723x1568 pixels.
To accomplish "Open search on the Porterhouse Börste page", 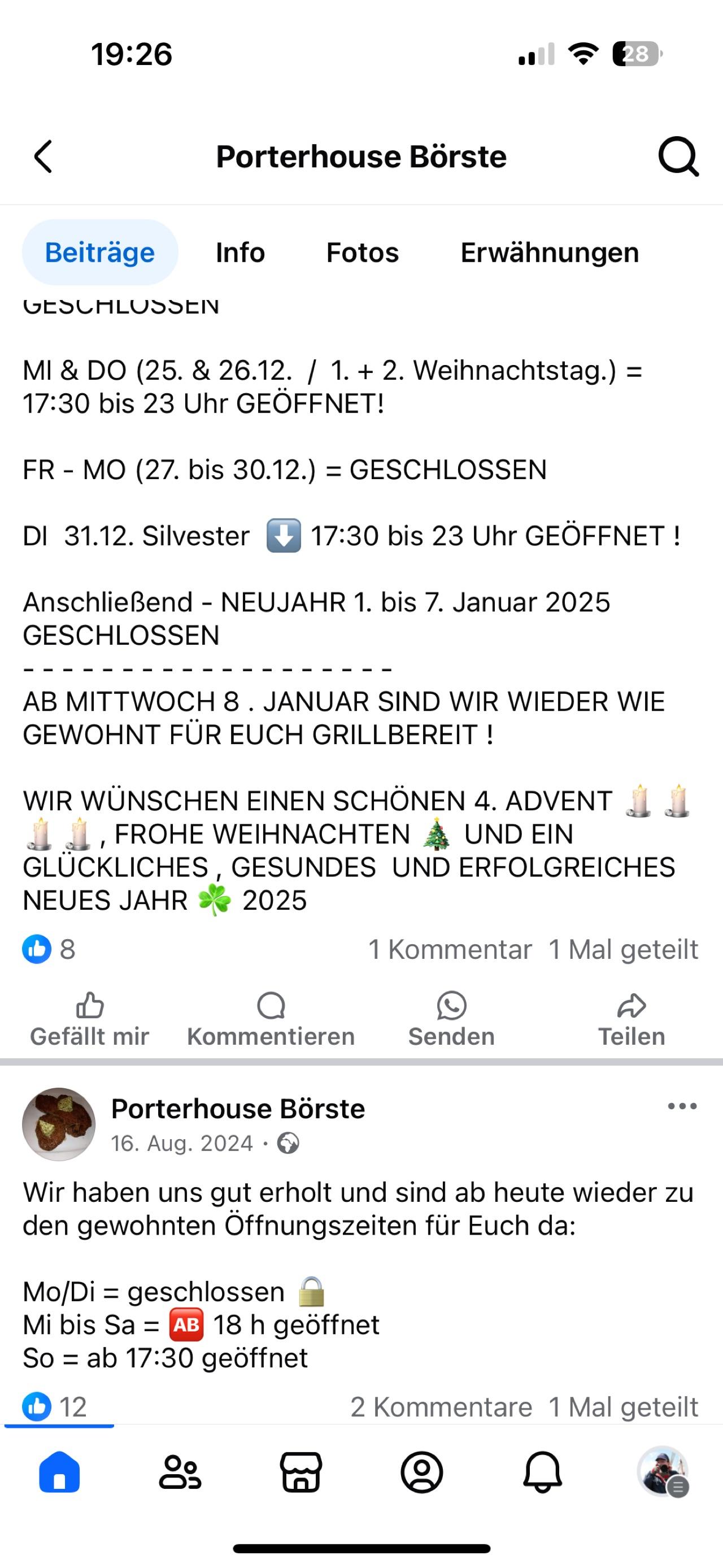I will point(678,157).
